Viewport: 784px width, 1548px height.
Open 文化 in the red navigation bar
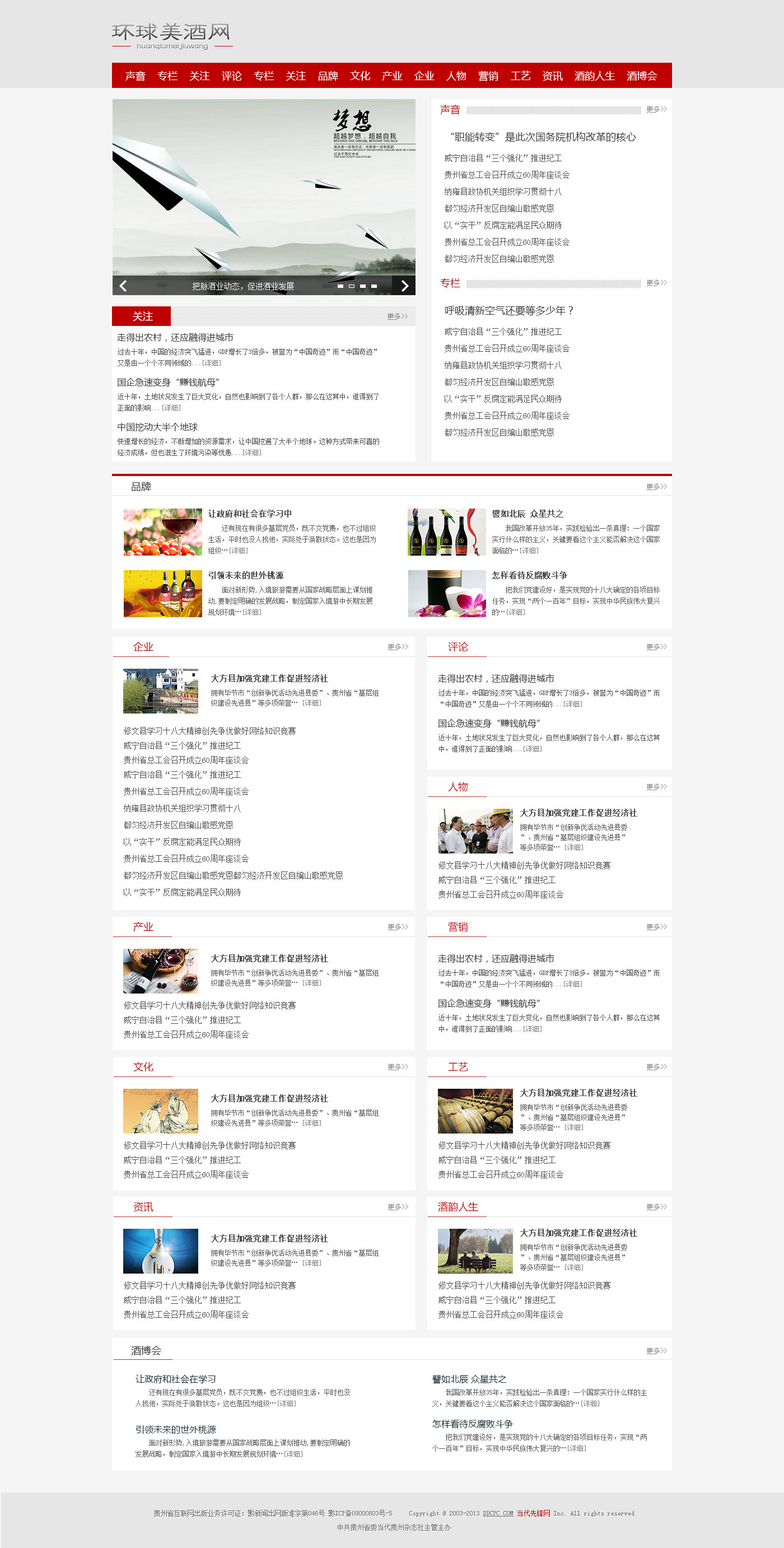(360, 76)
